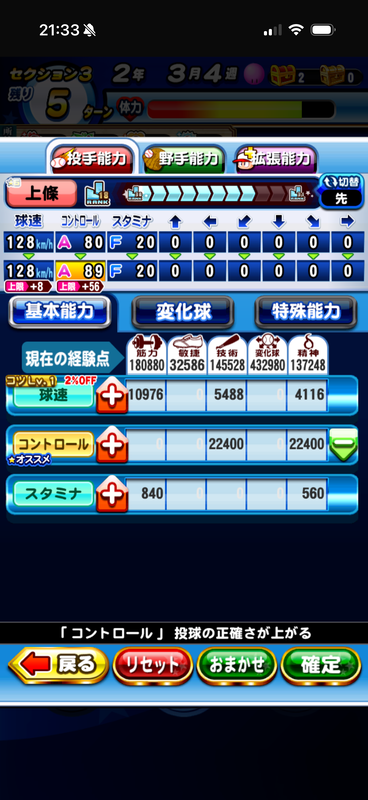Select the 基本能力 section

60,312
